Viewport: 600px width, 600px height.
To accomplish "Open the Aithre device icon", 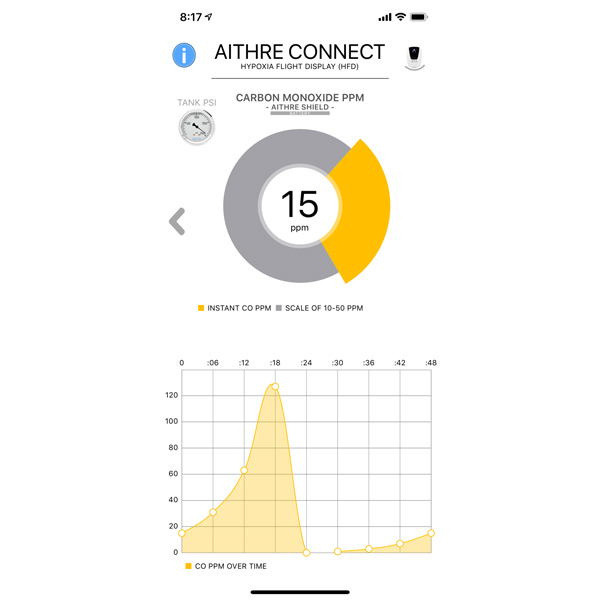I will pyautogui.click(x=414, y=58).
